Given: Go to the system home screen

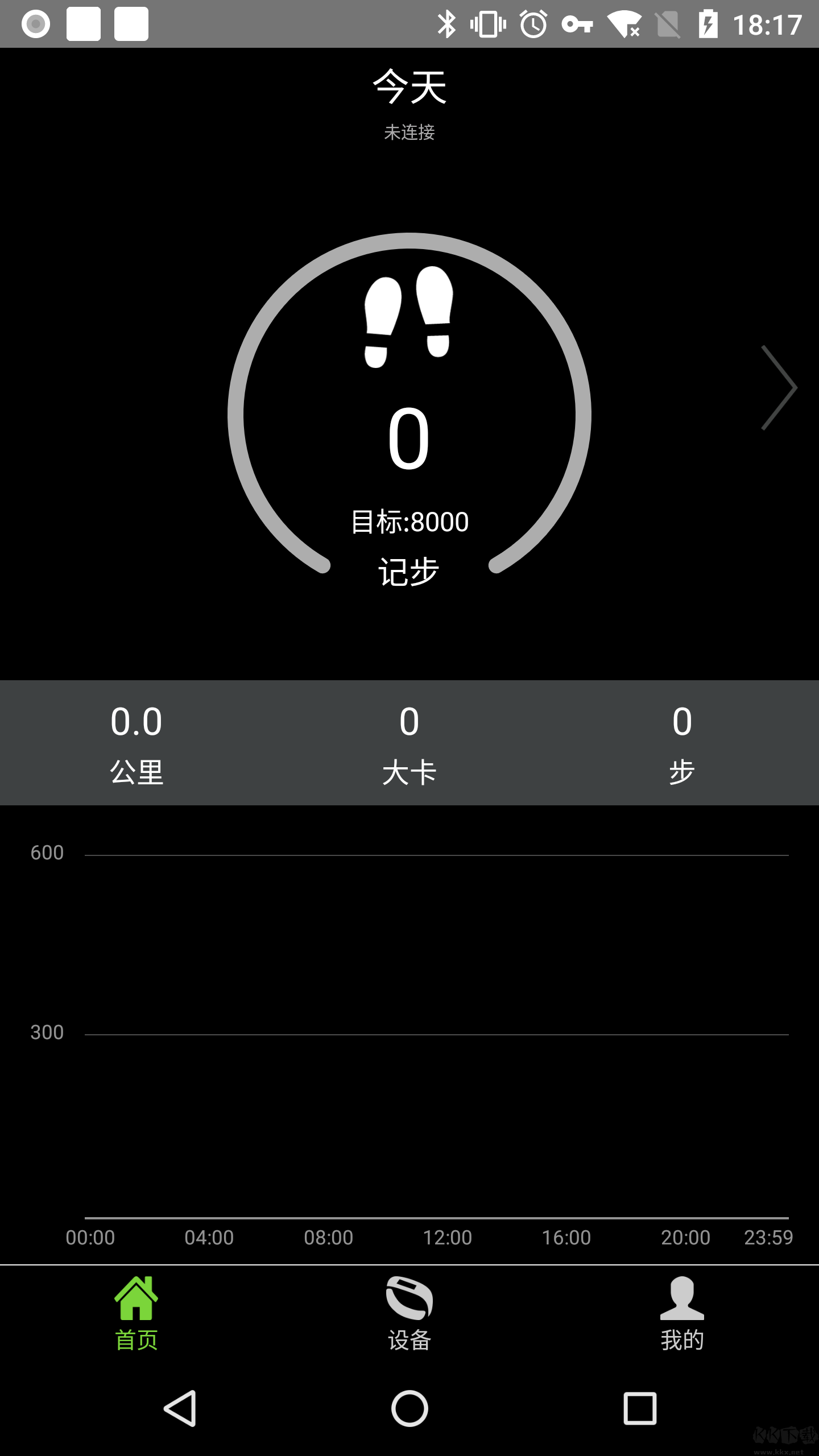Looking at the screenshot, I should (x=409, y=1408).
